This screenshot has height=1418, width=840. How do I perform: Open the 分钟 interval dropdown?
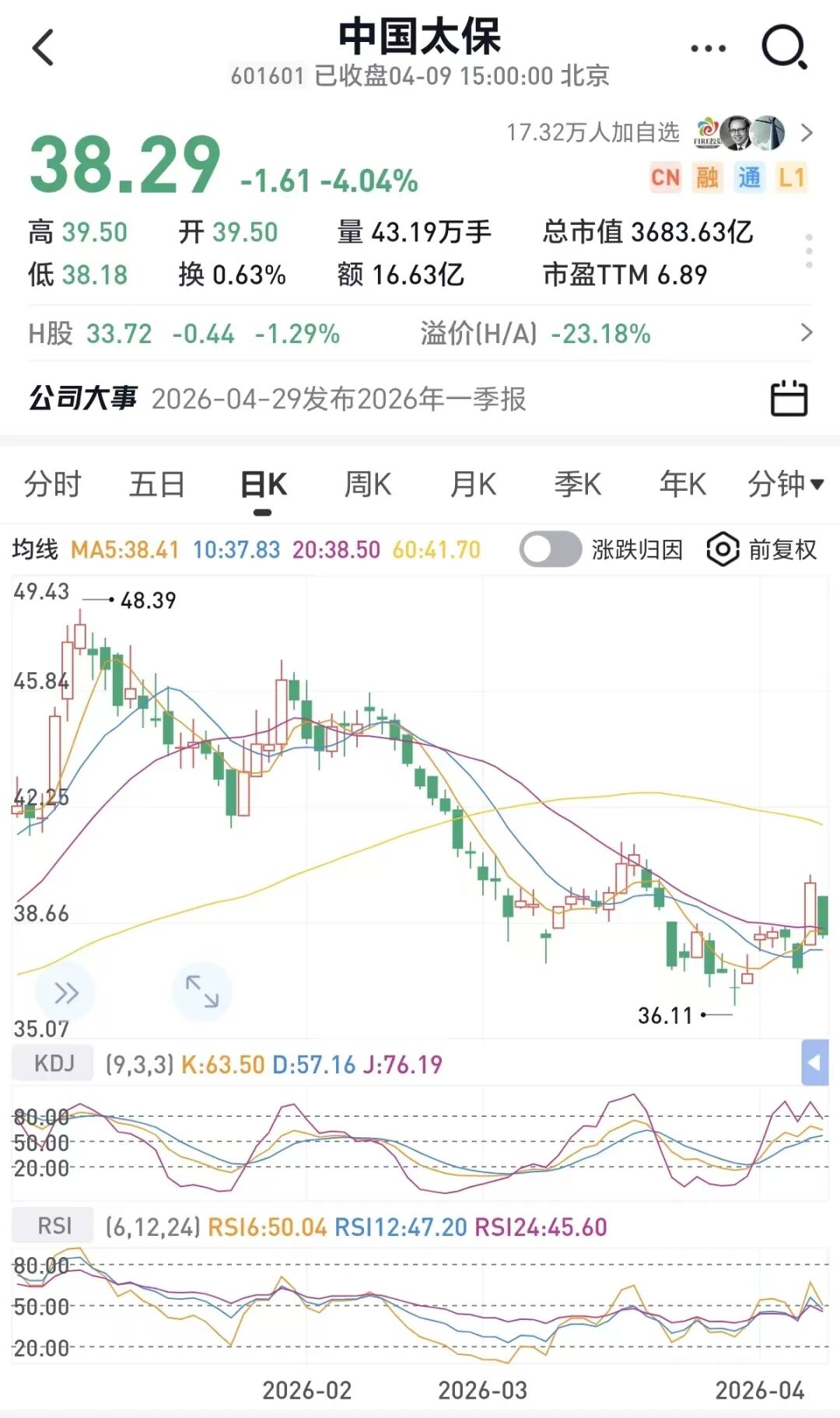785,485
